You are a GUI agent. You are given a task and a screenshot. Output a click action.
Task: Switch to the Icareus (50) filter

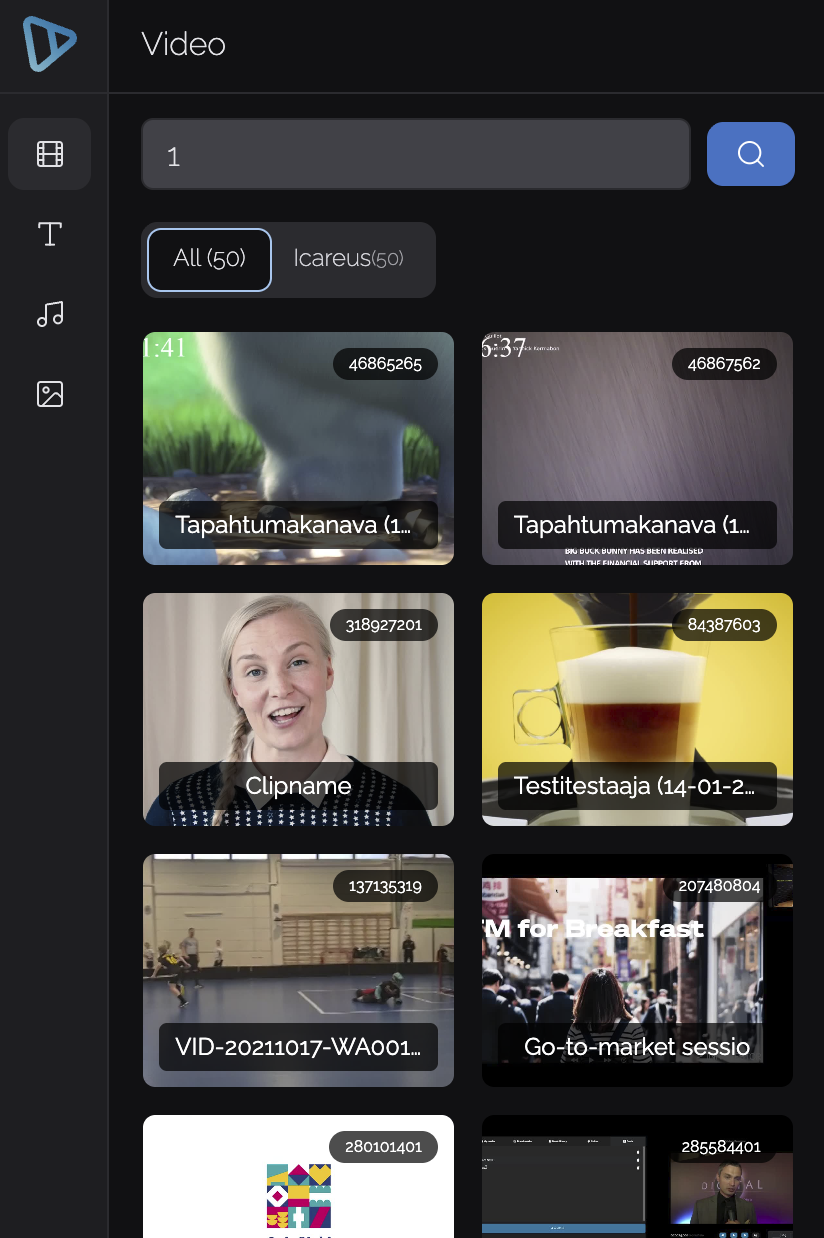click(348, 259)
